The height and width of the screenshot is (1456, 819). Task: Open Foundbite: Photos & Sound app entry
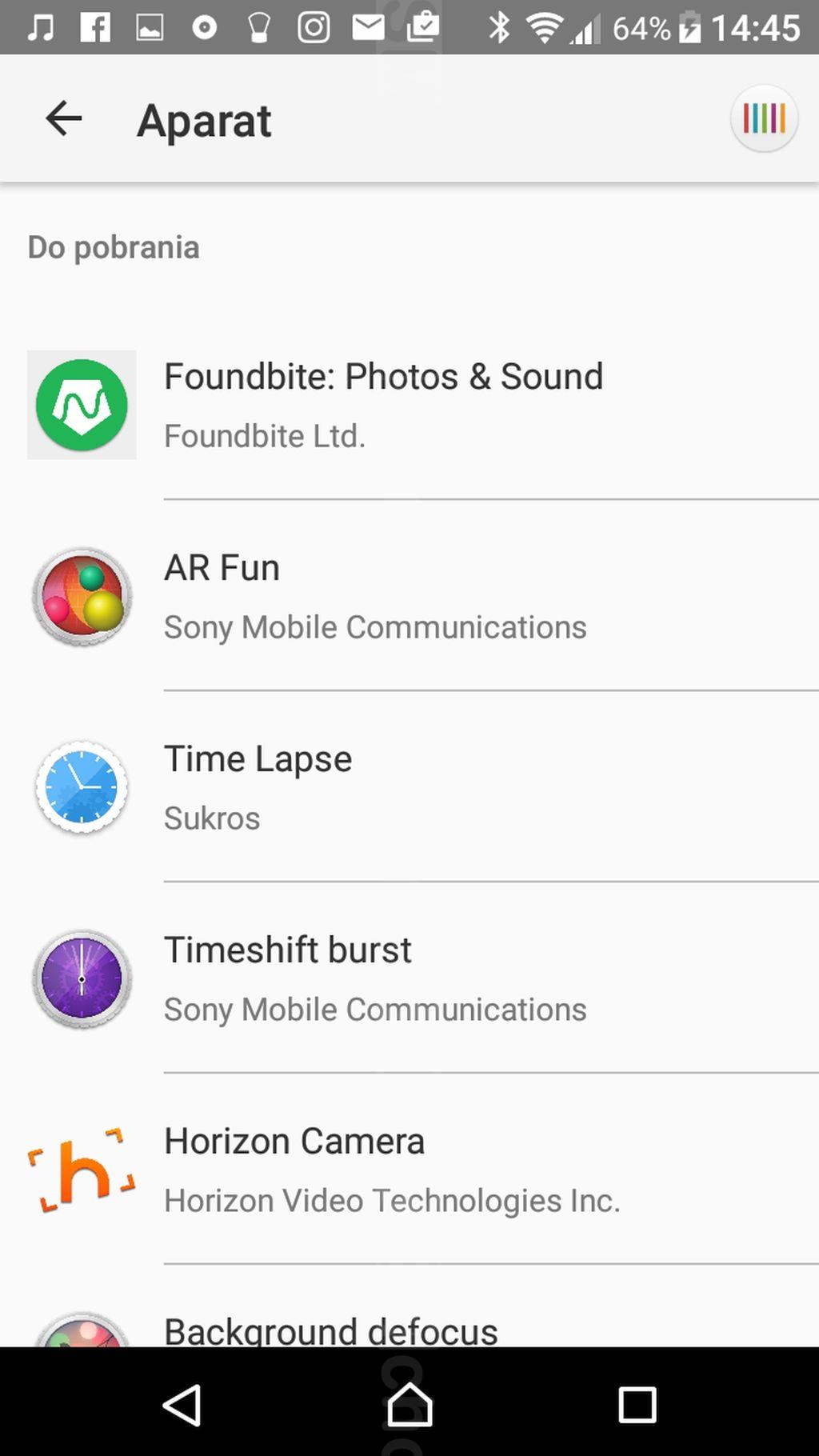(409, 405)
